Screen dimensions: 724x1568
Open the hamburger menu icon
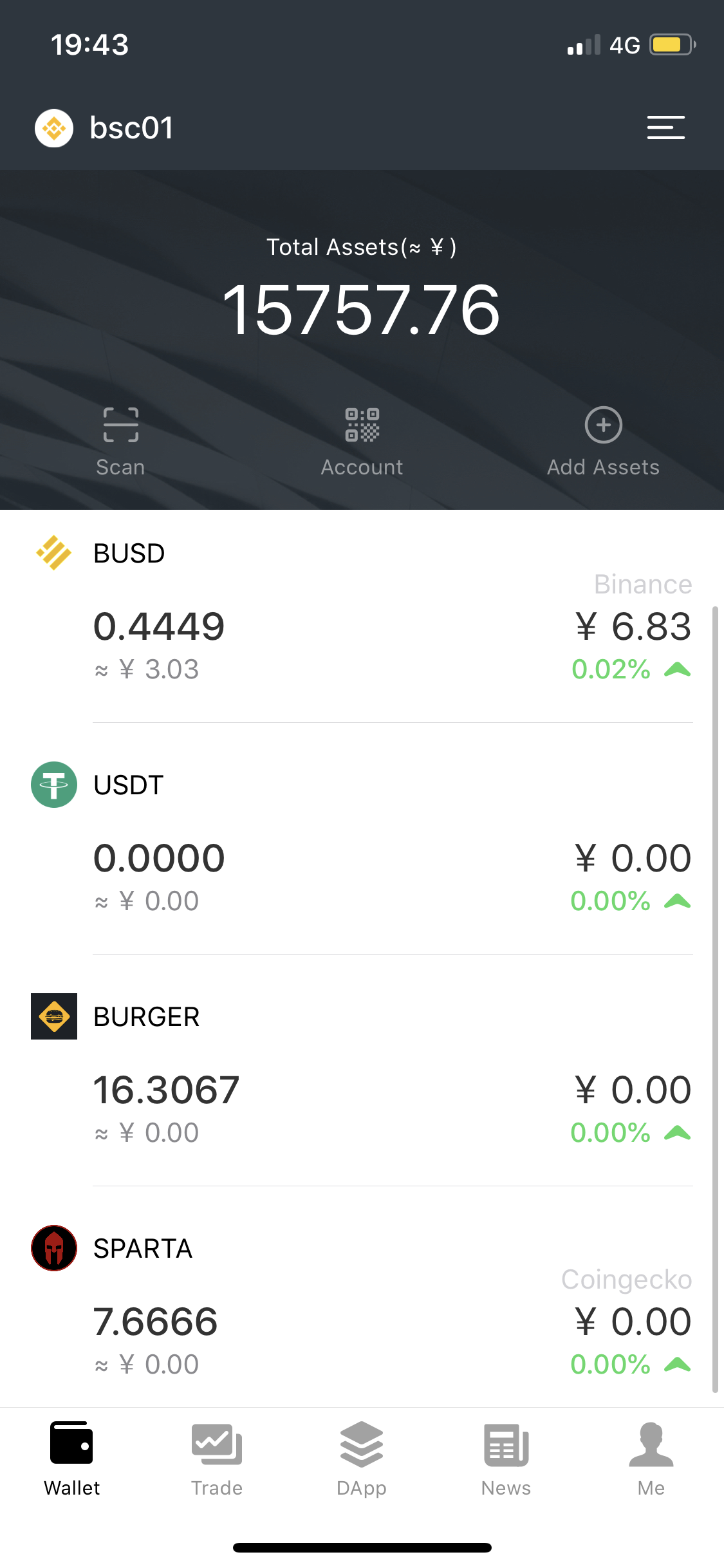click(665, 127)
